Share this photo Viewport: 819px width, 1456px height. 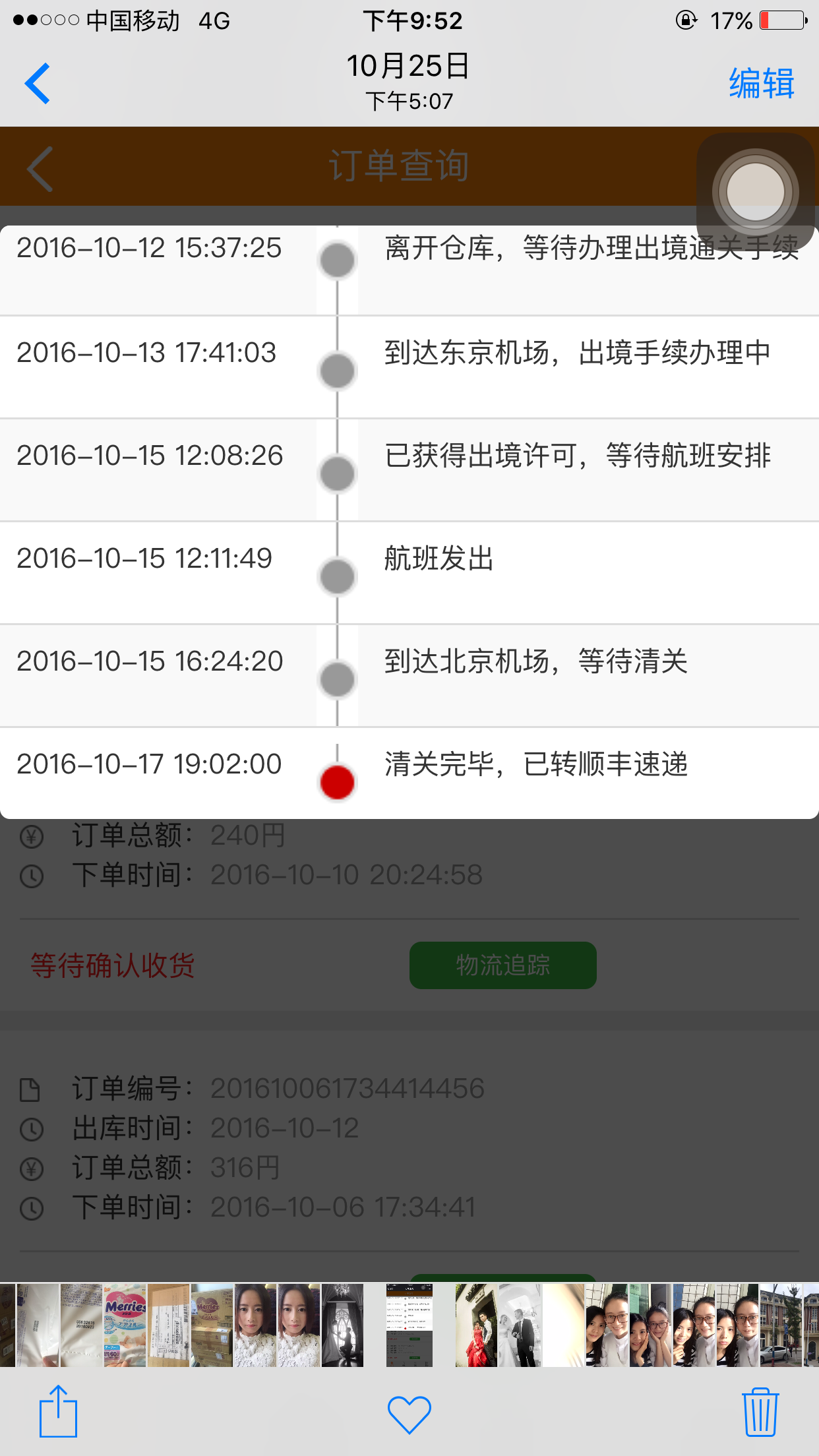pos(58,1411)
